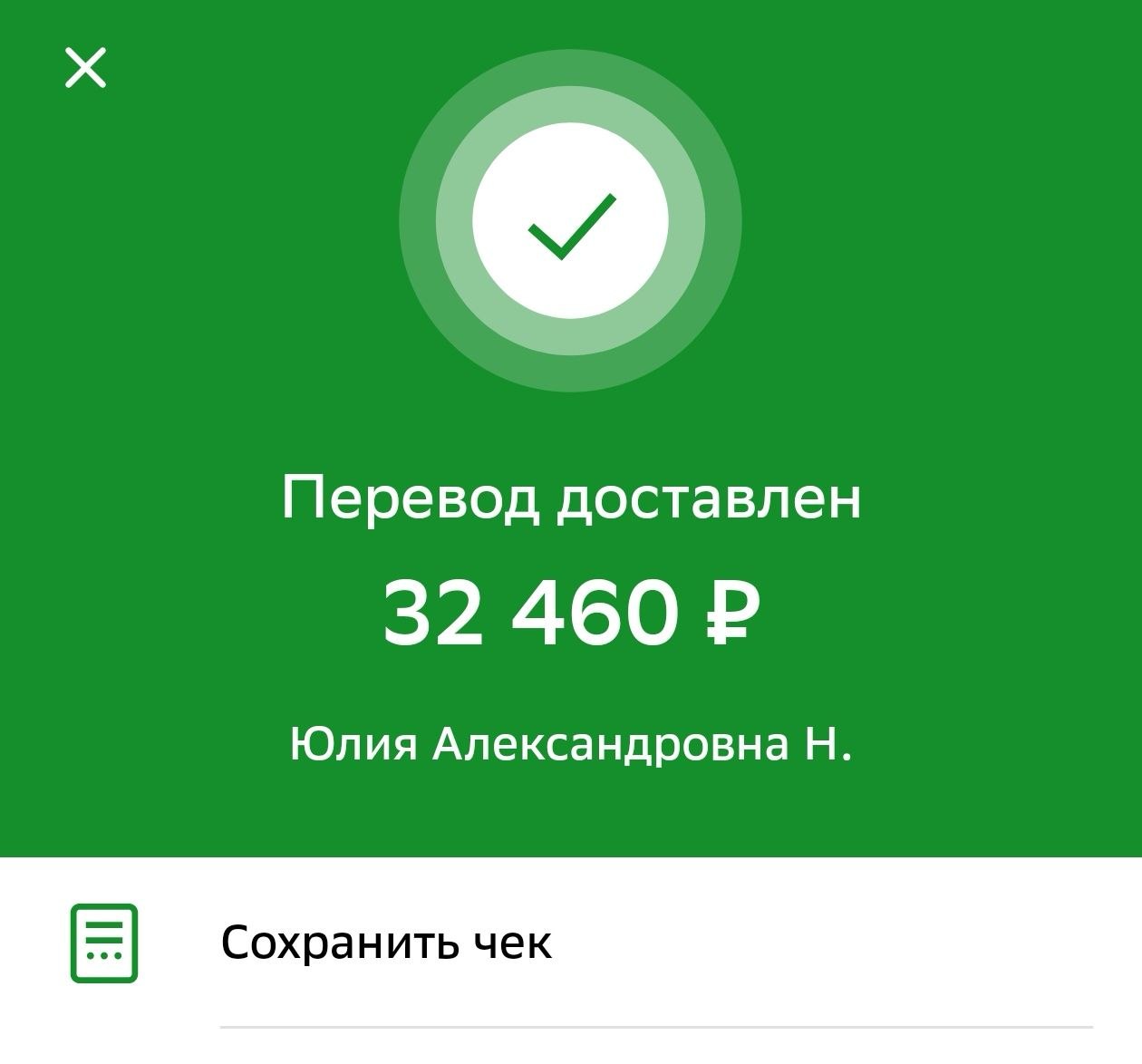Open Сохранить чек to save receipt
The width and height of the screenshot is (1142, 1064).
[x=386, y=943]
